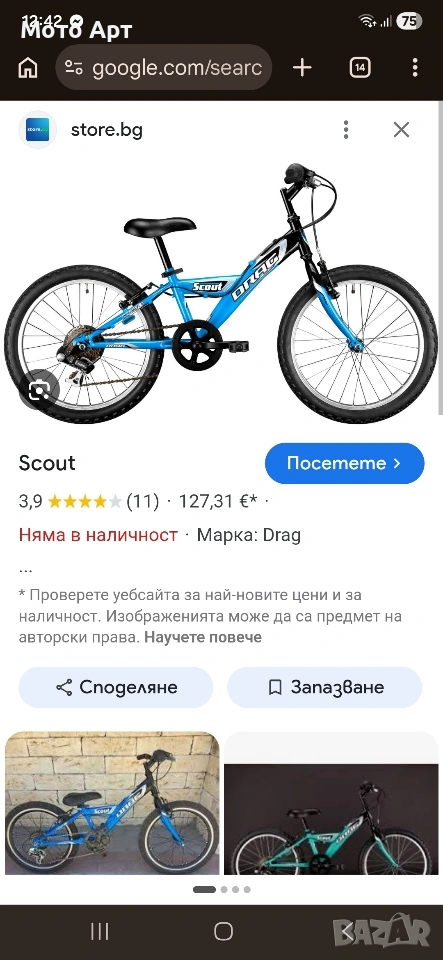Follow the Научете повече link
This screenshot has height=960, width=443.
click(203, 637)
